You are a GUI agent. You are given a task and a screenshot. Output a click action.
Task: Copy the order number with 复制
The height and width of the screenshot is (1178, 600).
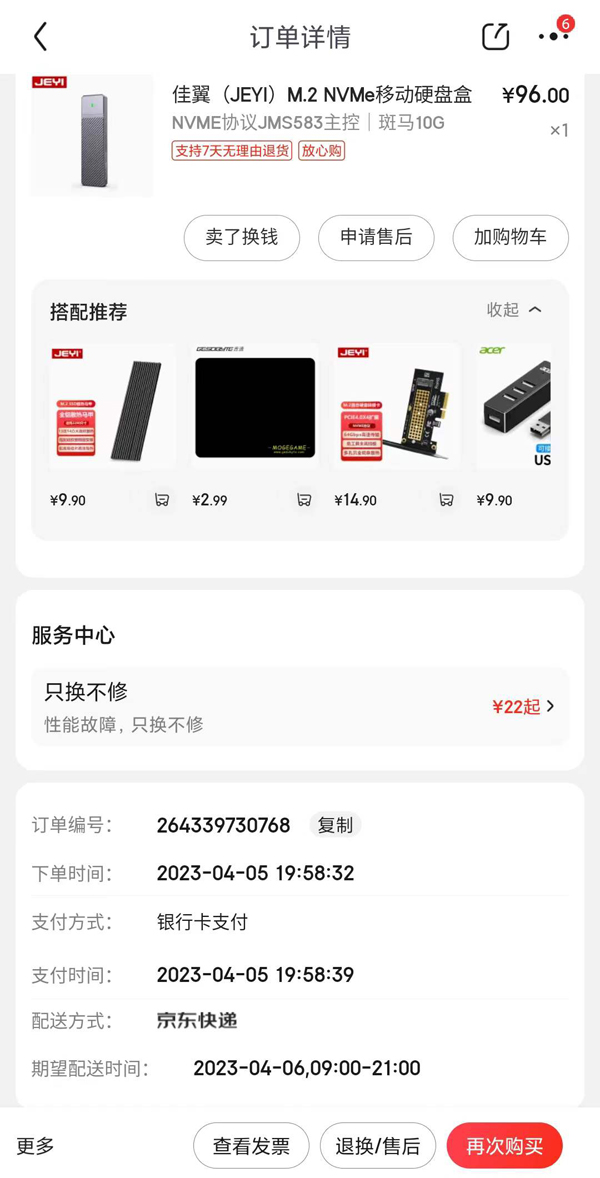click(335, 825)
